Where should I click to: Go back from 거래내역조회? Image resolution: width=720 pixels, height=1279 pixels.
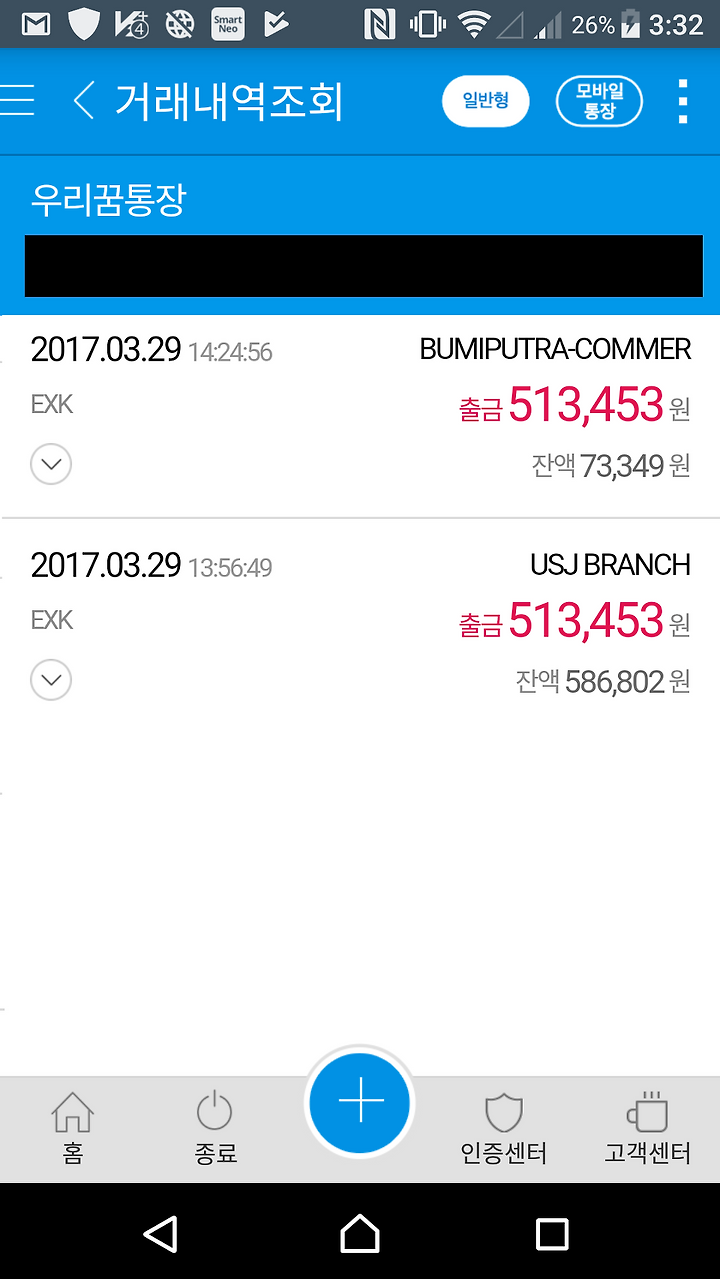pos(84,101)
